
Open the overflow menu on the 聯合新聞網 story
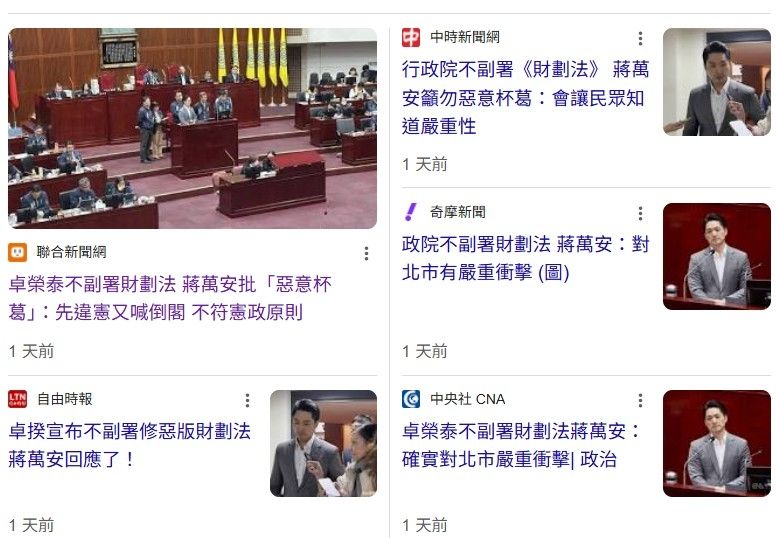pos(366,253)
